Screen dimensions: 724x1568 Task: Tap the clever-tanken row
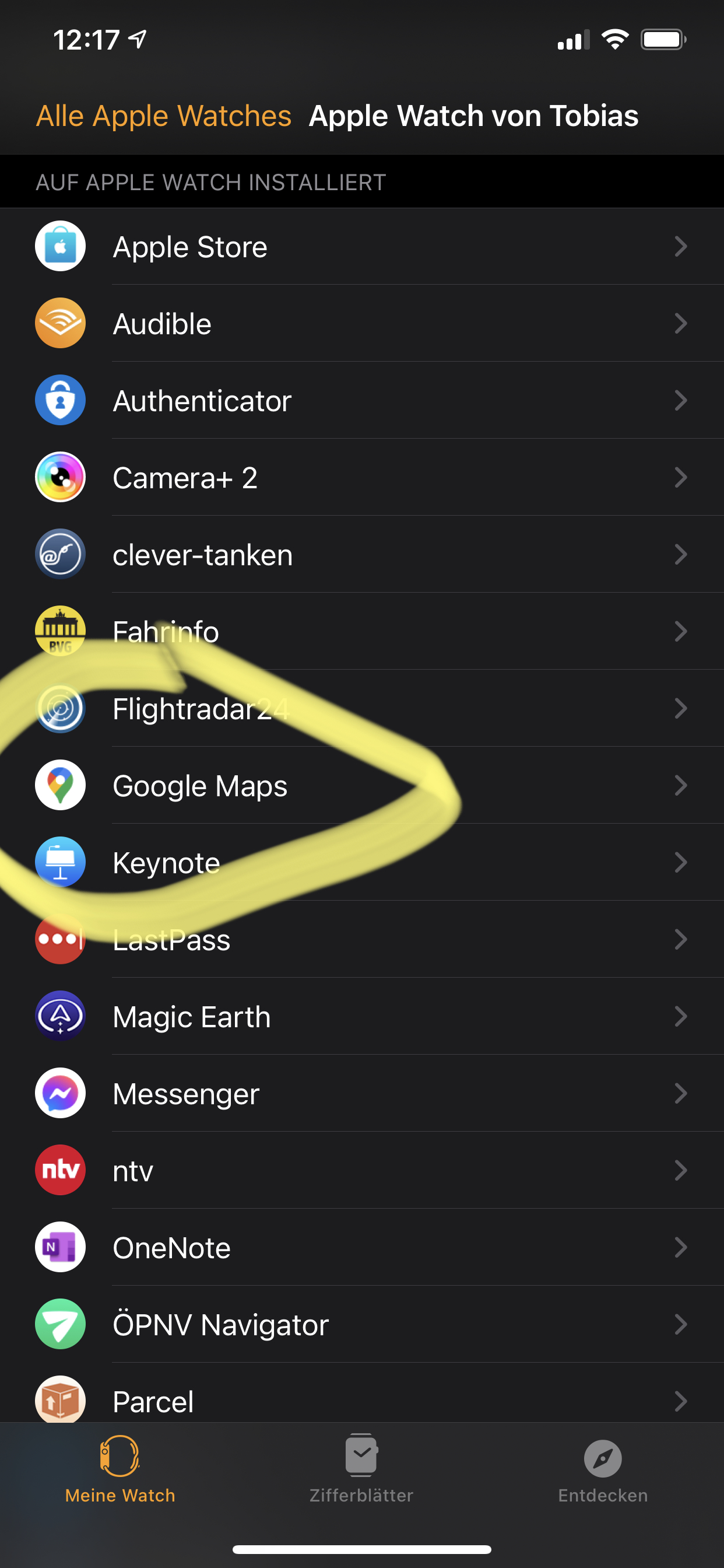362,555
